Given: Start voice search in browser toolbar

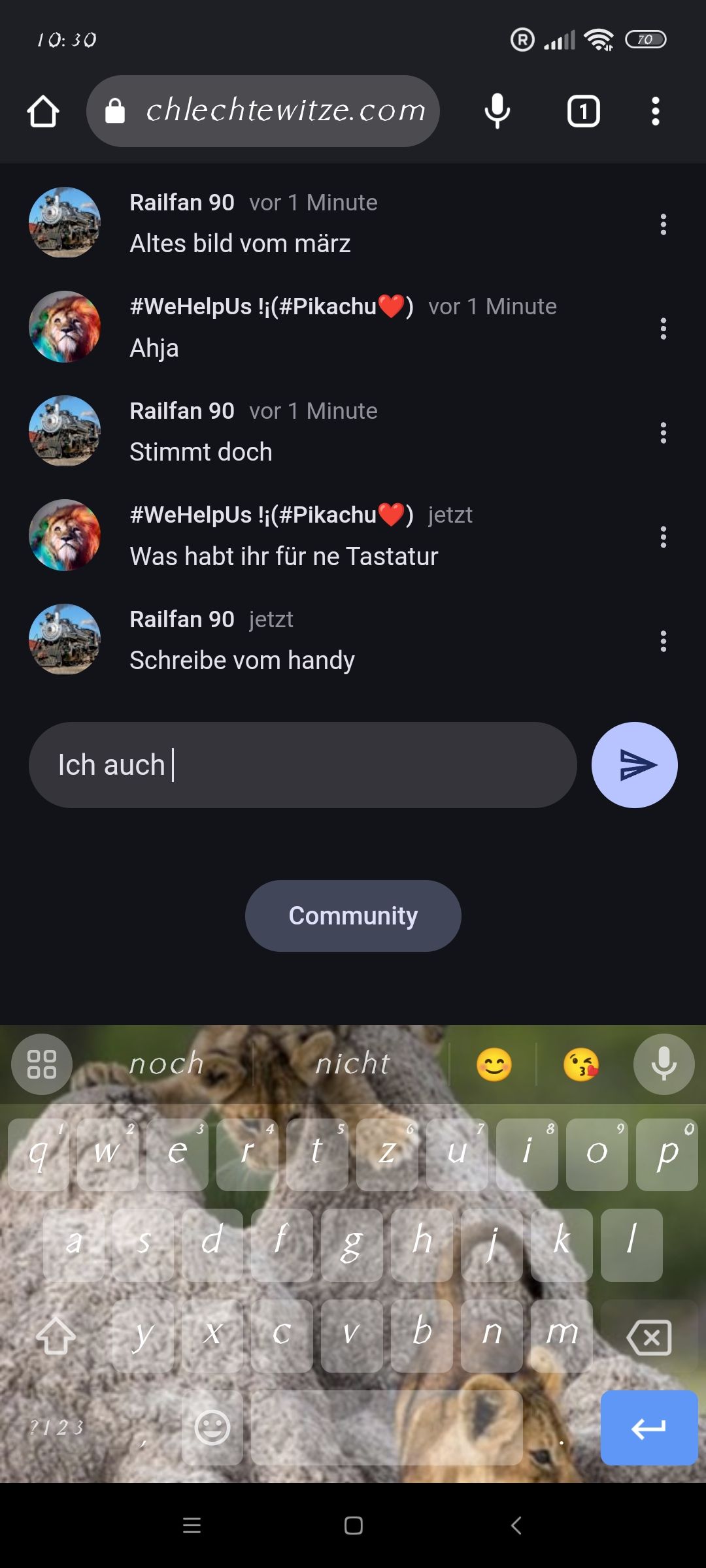Looking at the screenshot, I should coord(497,111).
